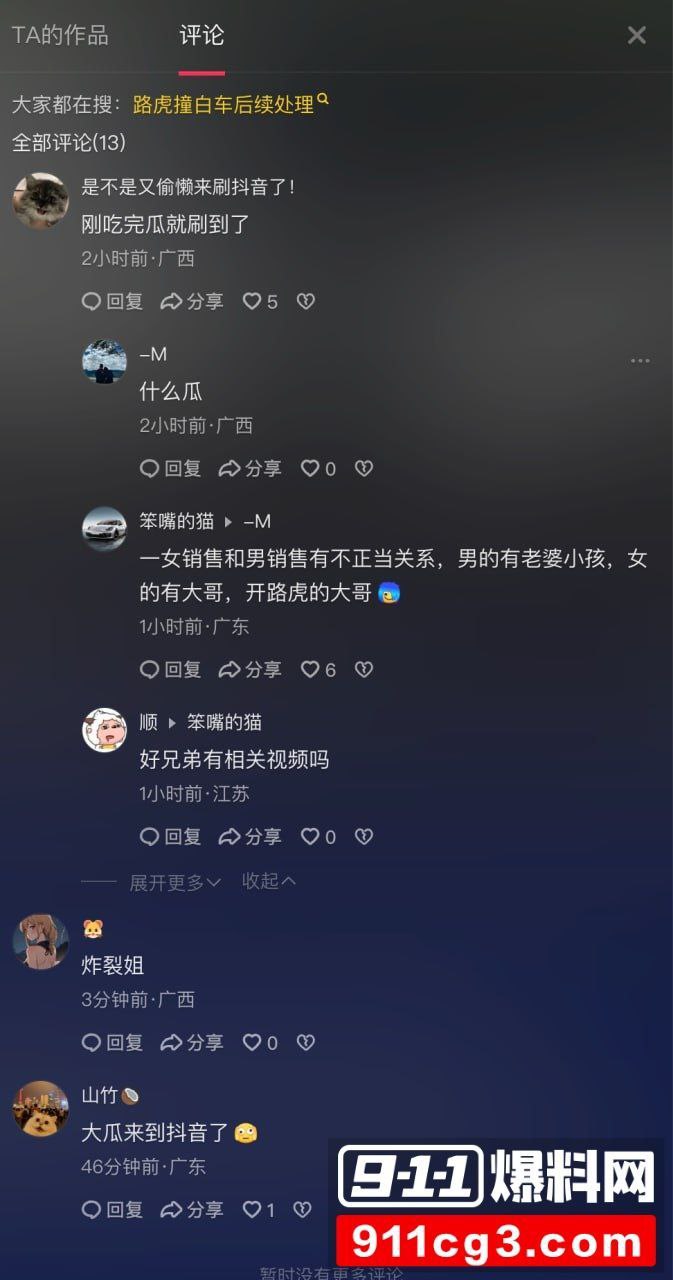Close the comments panel
673x1280 pixels.
[x=637, y=35]
